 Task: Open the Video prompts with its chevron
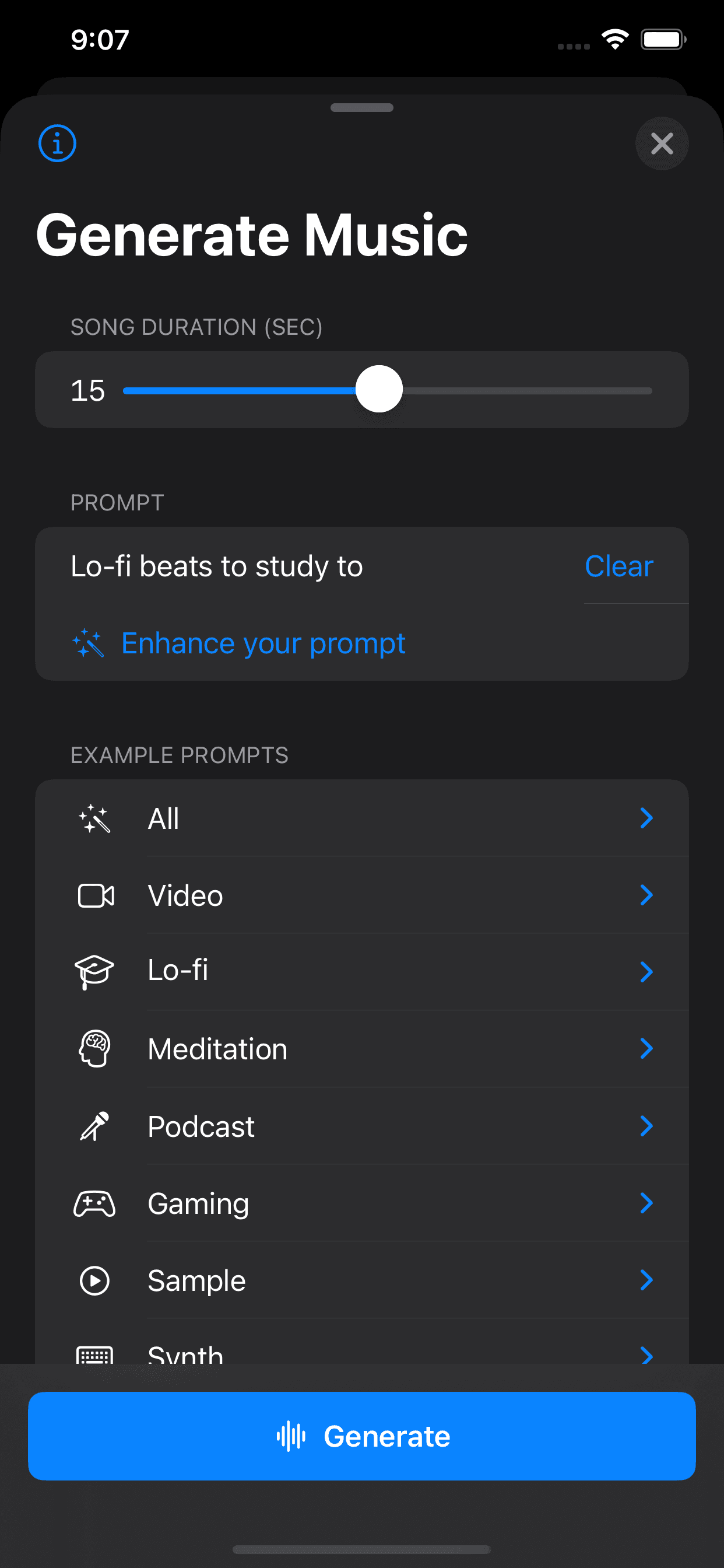click(646, 895)
